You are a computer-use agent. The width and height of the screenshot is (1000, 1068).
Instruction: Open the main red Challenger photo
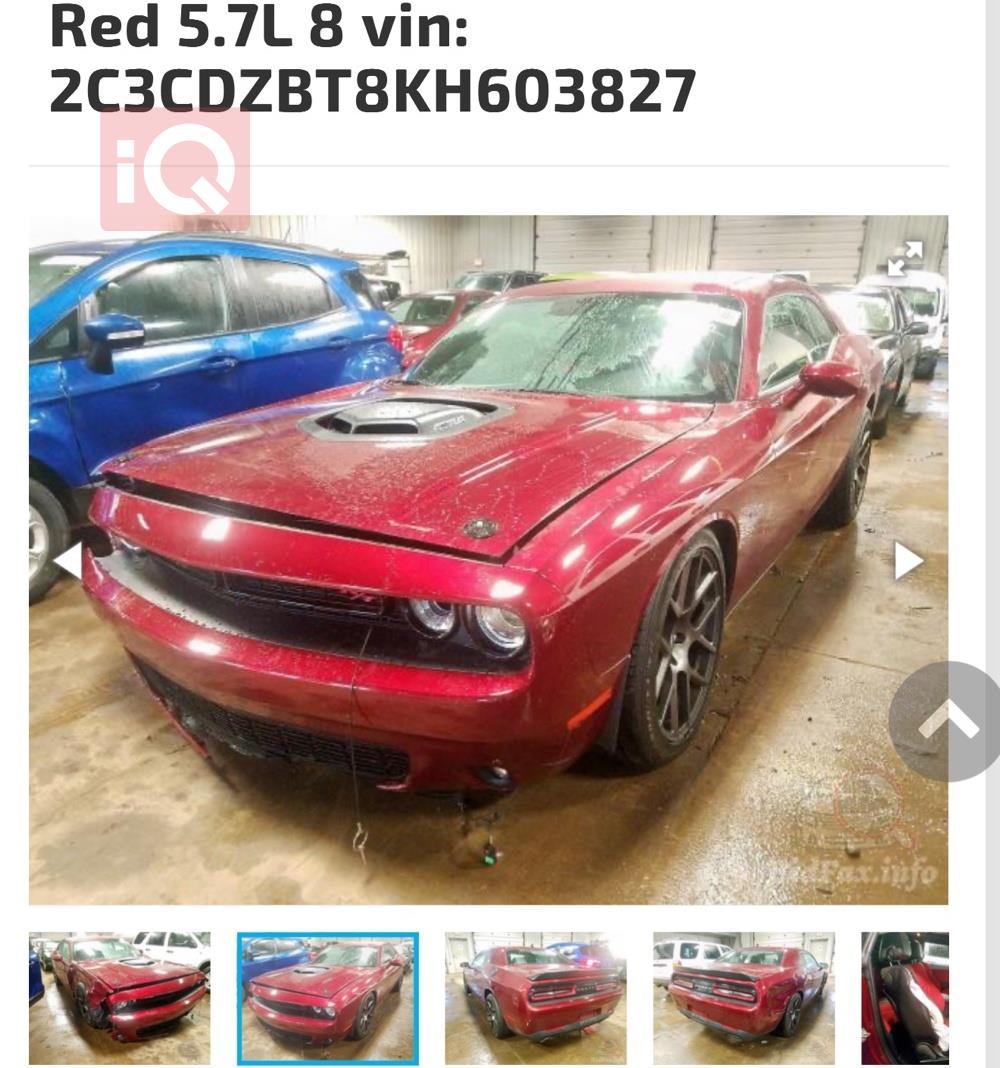[x=488, y=560]
